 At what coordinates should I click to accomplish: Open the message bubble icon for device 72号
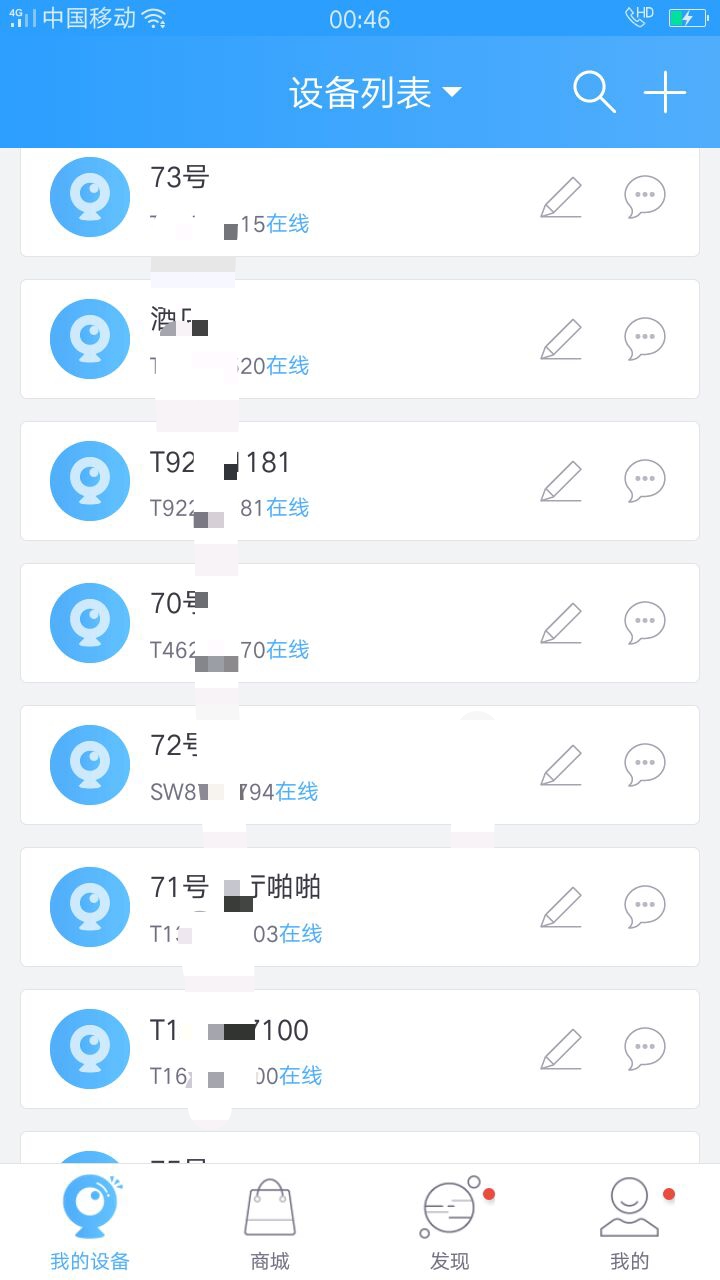tap(644, 764)
